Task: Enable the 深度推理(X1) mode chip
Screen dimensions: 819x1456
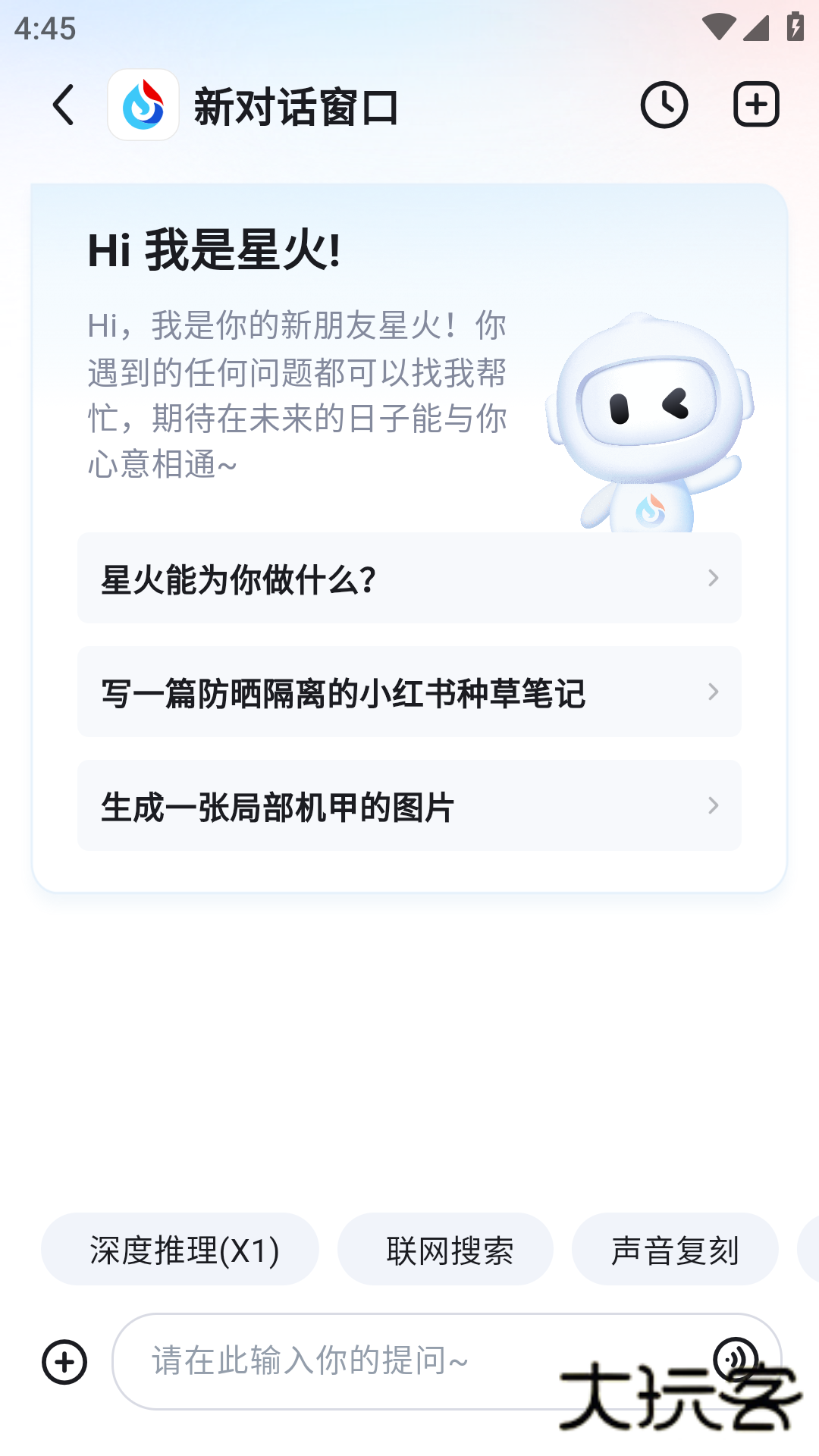Action: coord(180,1249)
